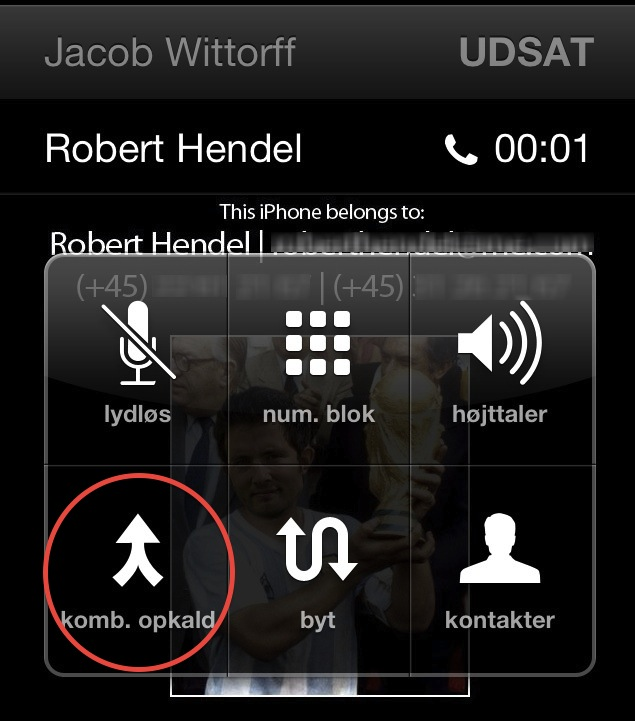Mute the call with lydløs
Viewport: 635px width, 721px height.
pyautogui.click(x=138, y=362)
